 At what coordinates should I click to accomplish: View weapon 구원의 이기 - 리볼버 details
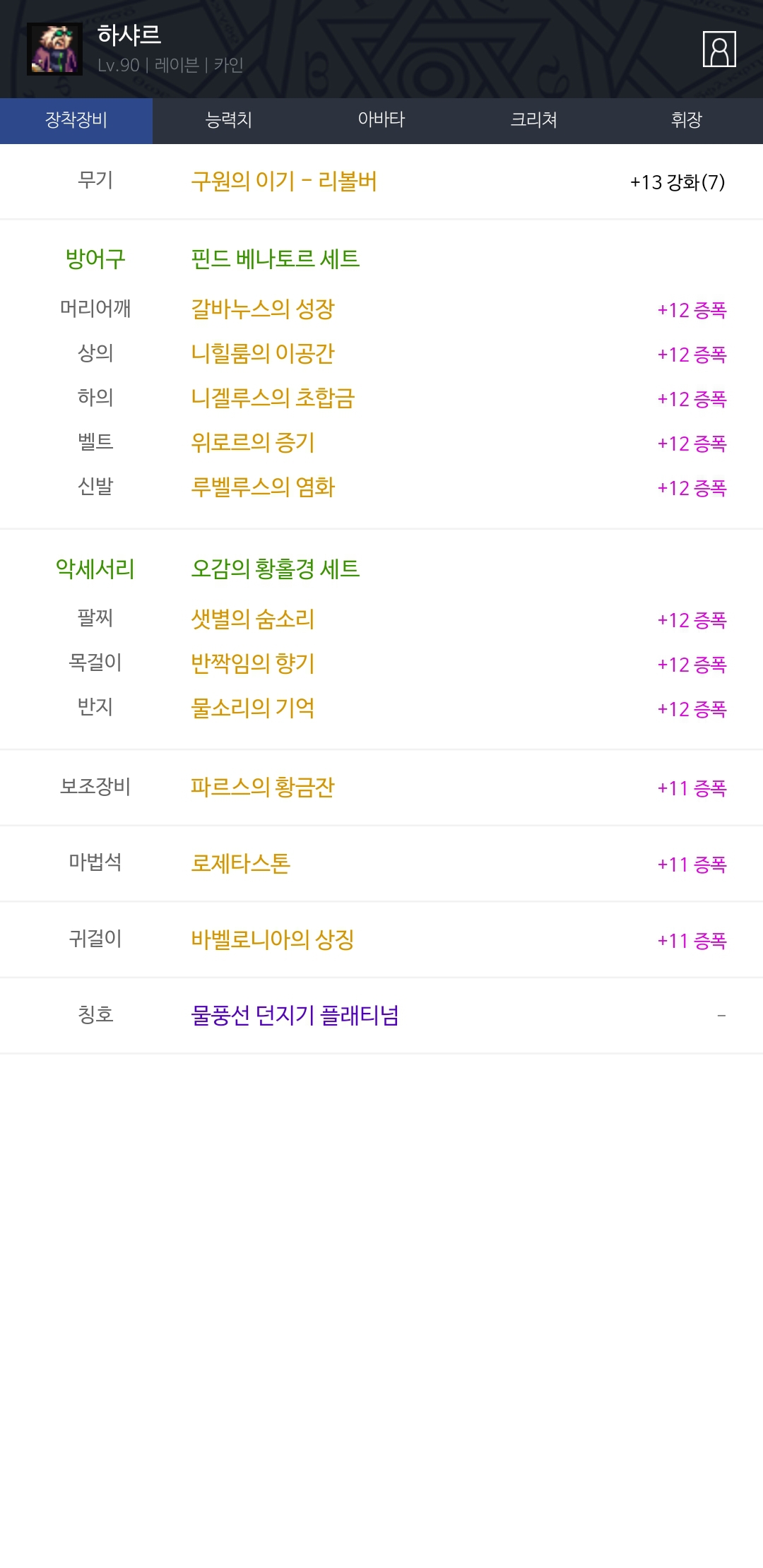(x=284, y=182)
